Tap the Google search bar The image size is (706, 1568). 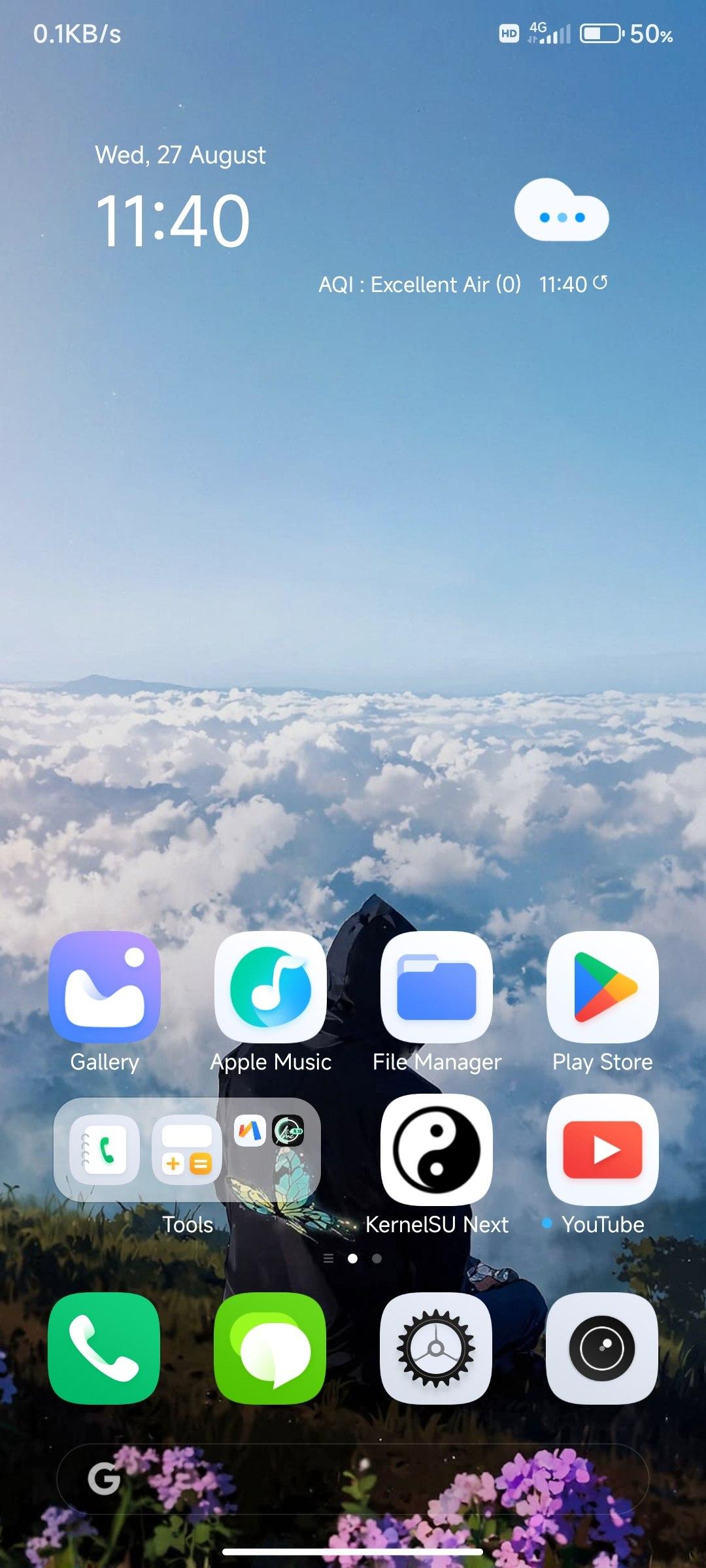(353, 1479)
